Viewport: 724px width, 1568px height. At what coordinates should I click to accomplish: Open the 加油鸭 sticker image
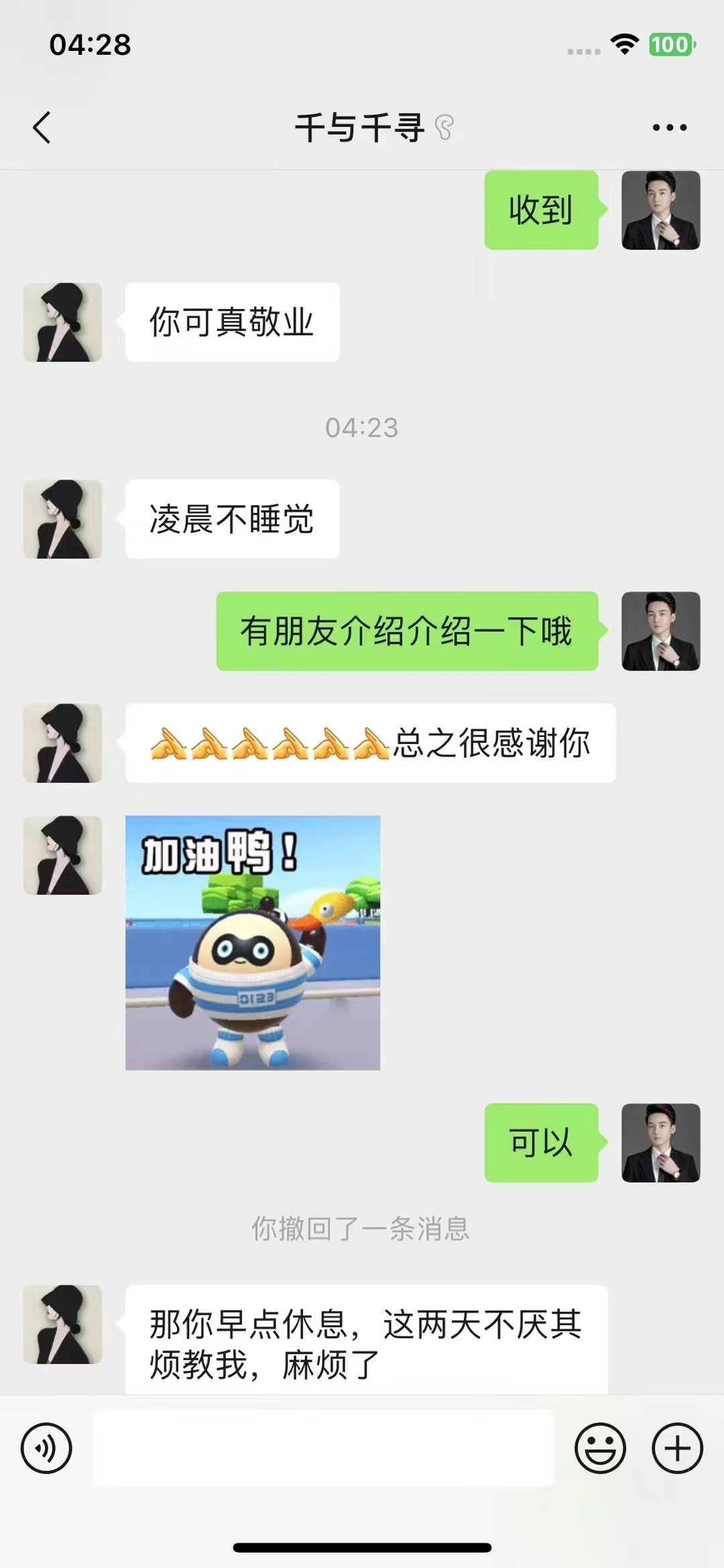click(x=253, y=943)
